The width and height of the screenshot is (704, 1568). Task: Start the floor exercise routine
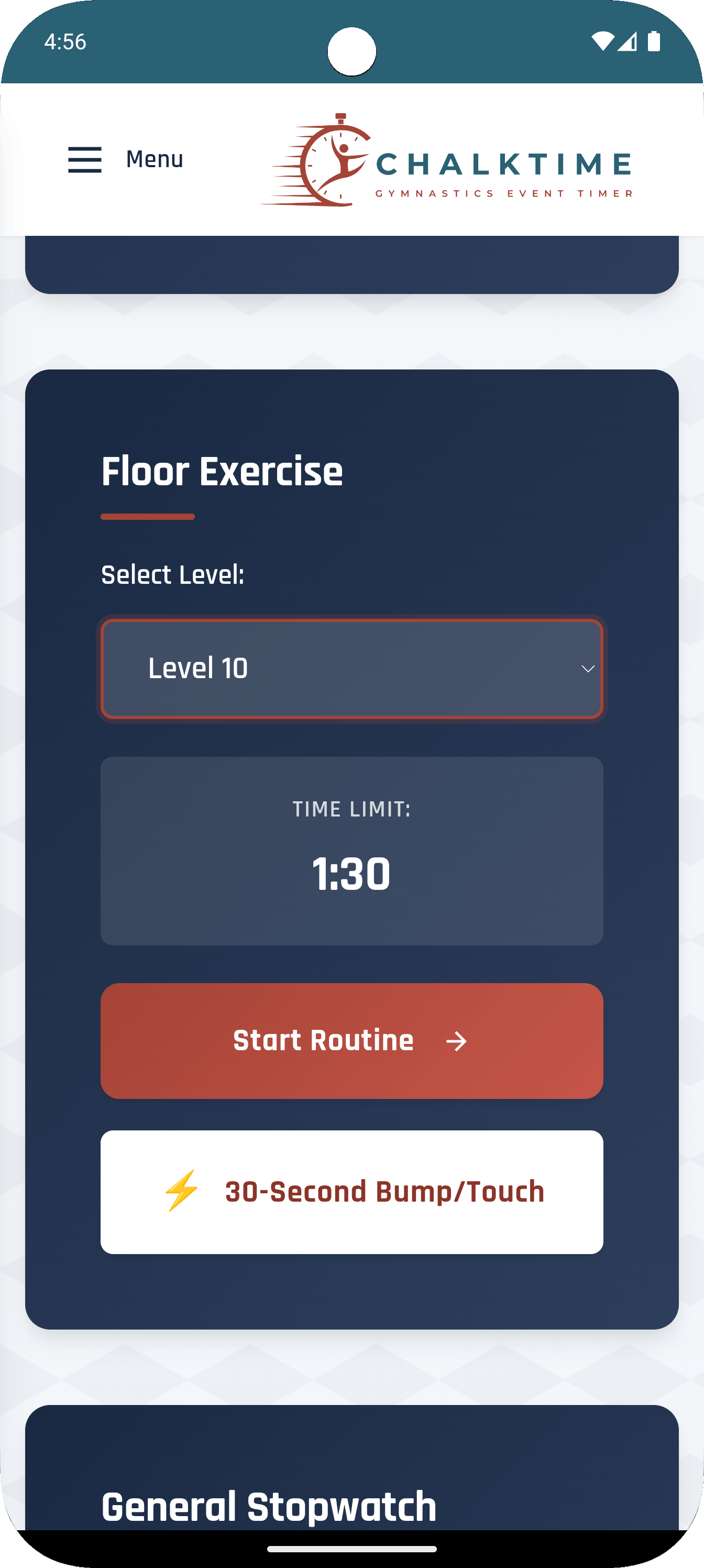point(351,1041)
